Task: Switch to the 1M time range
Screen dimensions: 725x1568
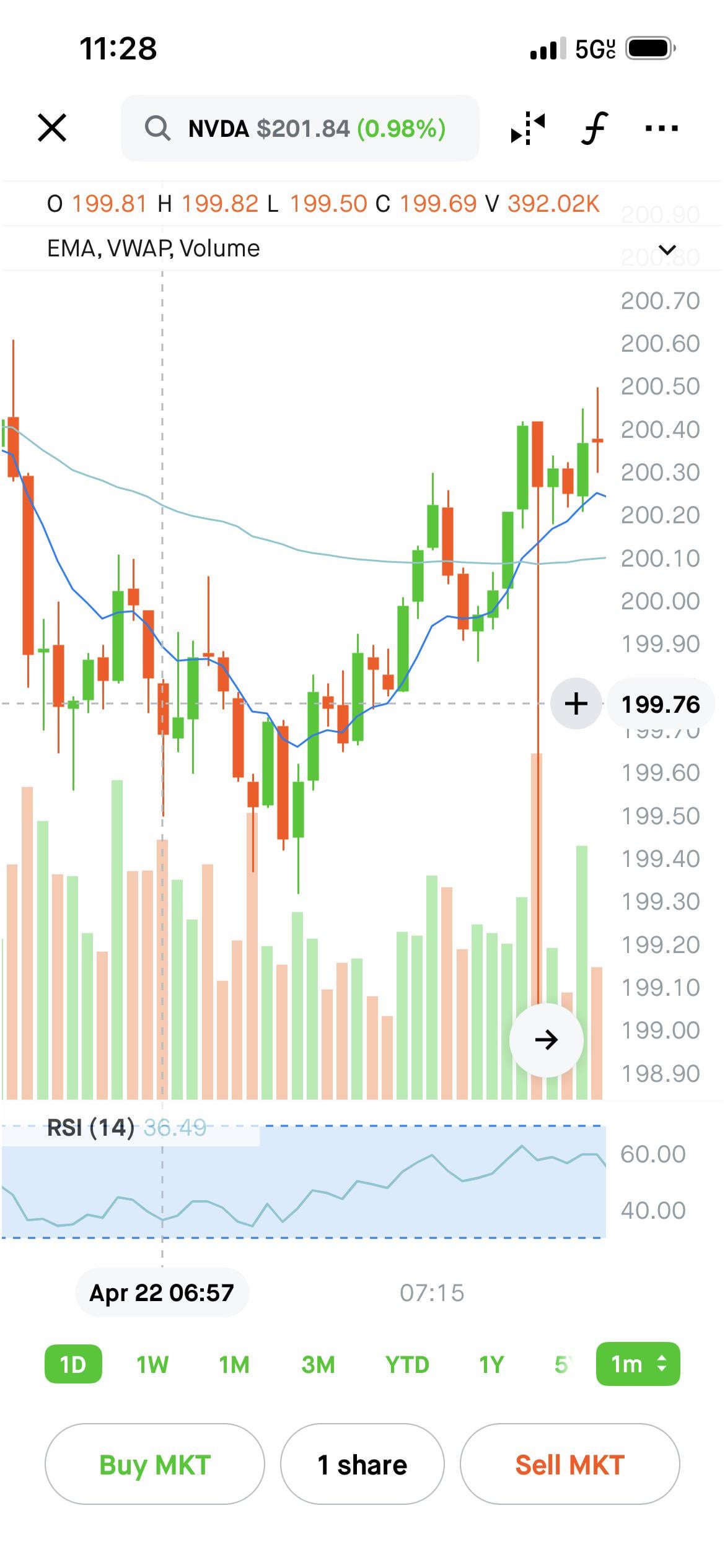Action: click(234, 1364)
